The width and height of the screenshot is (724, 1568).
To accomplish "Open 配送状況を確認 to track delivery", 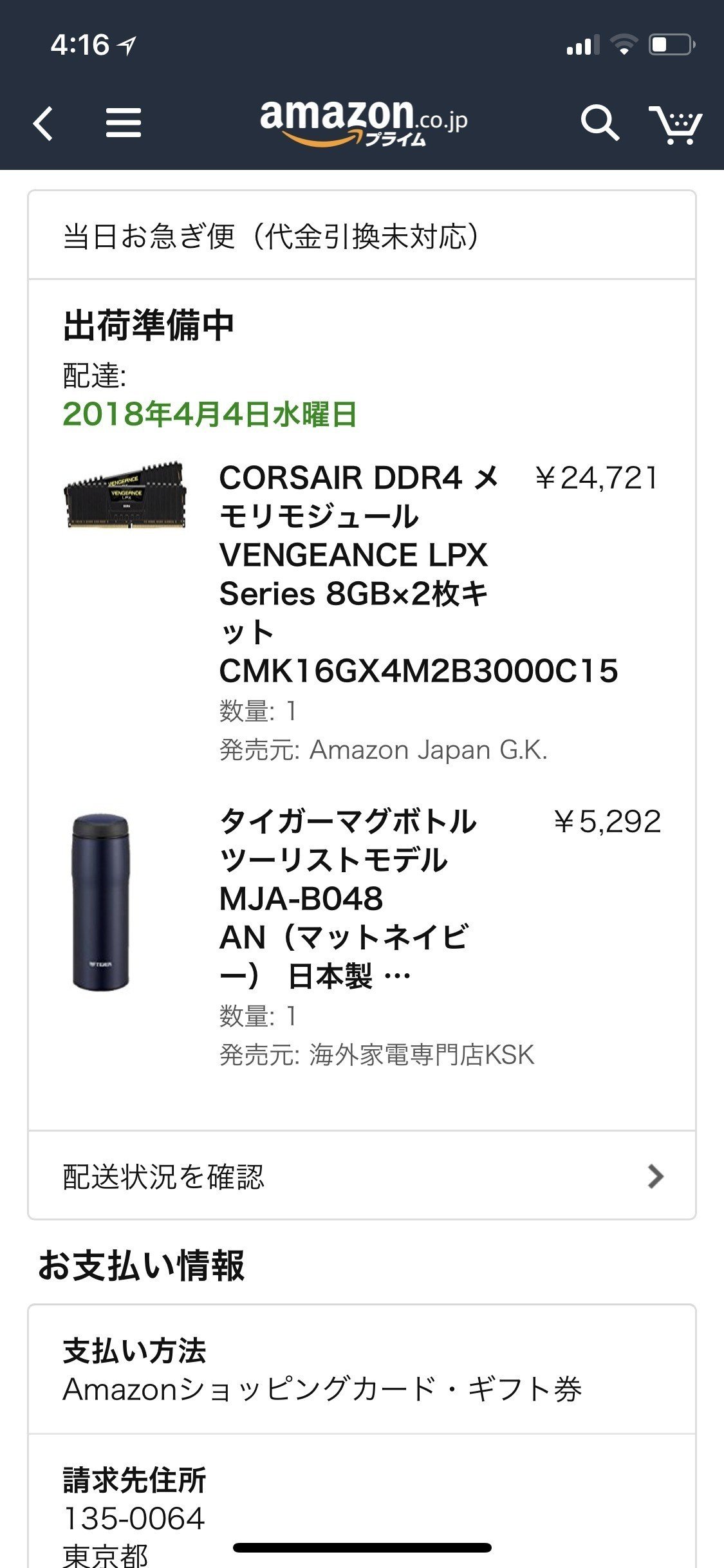I will point(362,1176).
